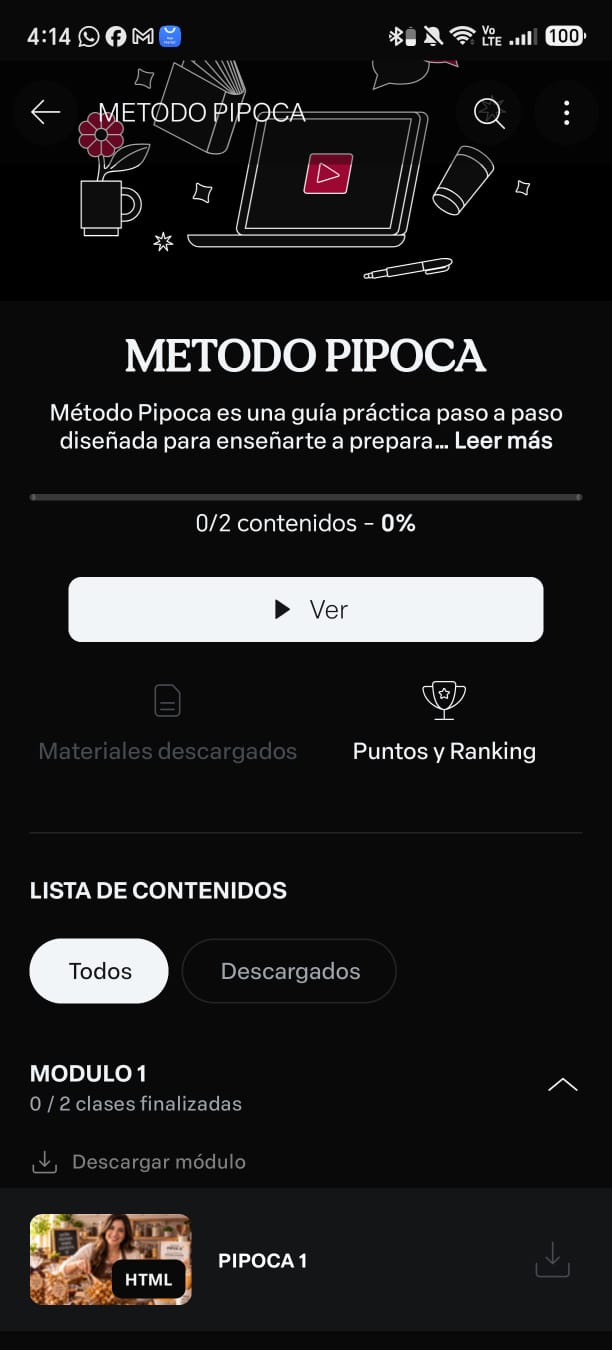Switch to the Descargados filter
Viewport: 612px width, 1350px height.
pyautogui.click(x=290, y=971)
